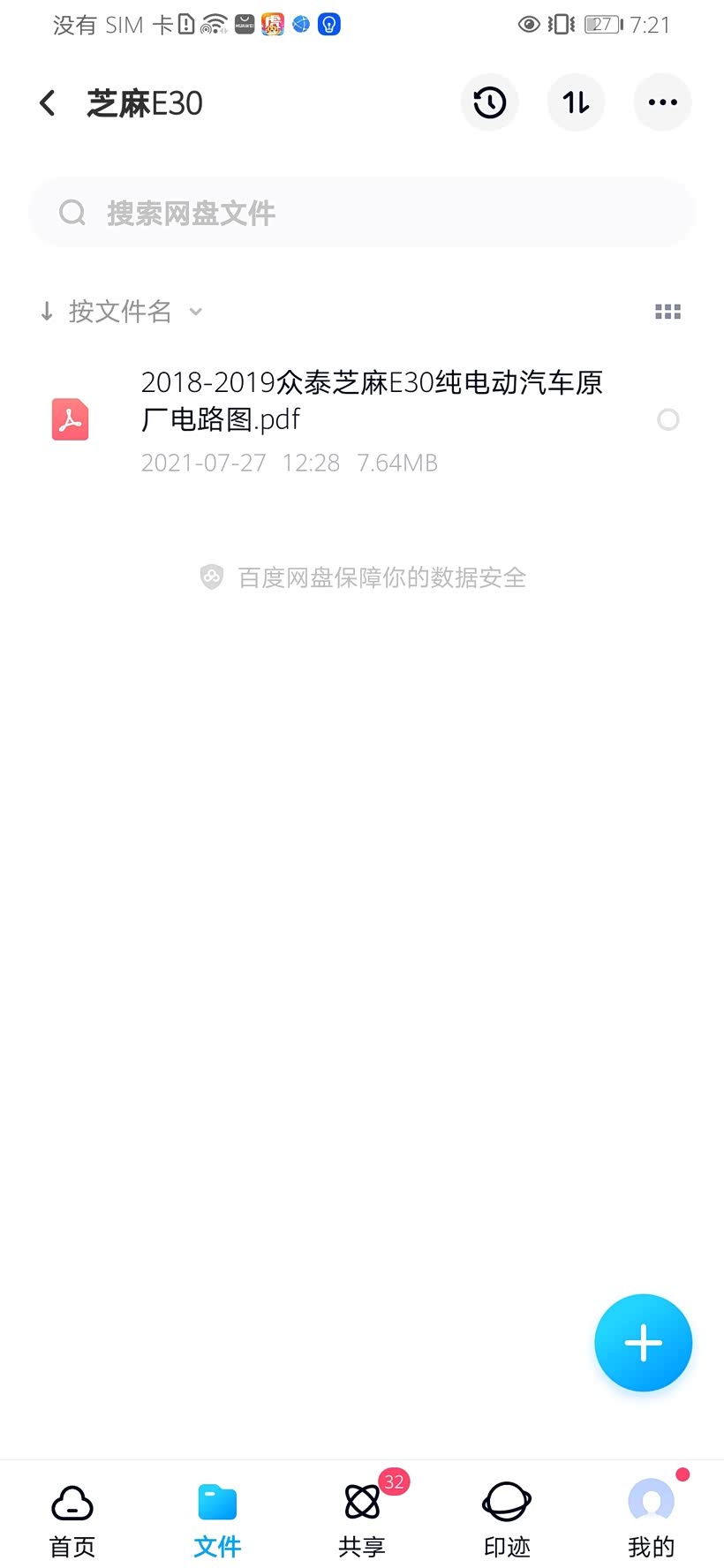The width and height of the screenshot is (724, 1568).
Task: Switch to the 首页 tab
Action: click(72, 1519)
